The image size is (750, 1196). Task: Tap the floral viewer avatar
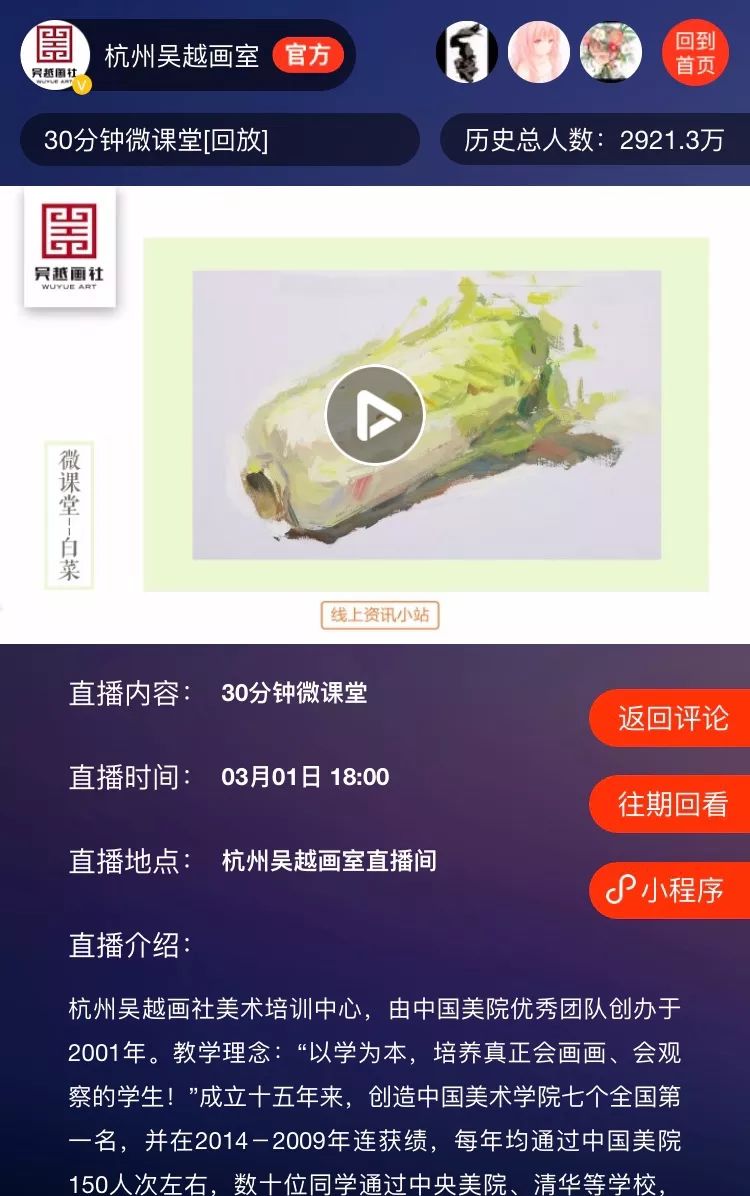(610, 52)
